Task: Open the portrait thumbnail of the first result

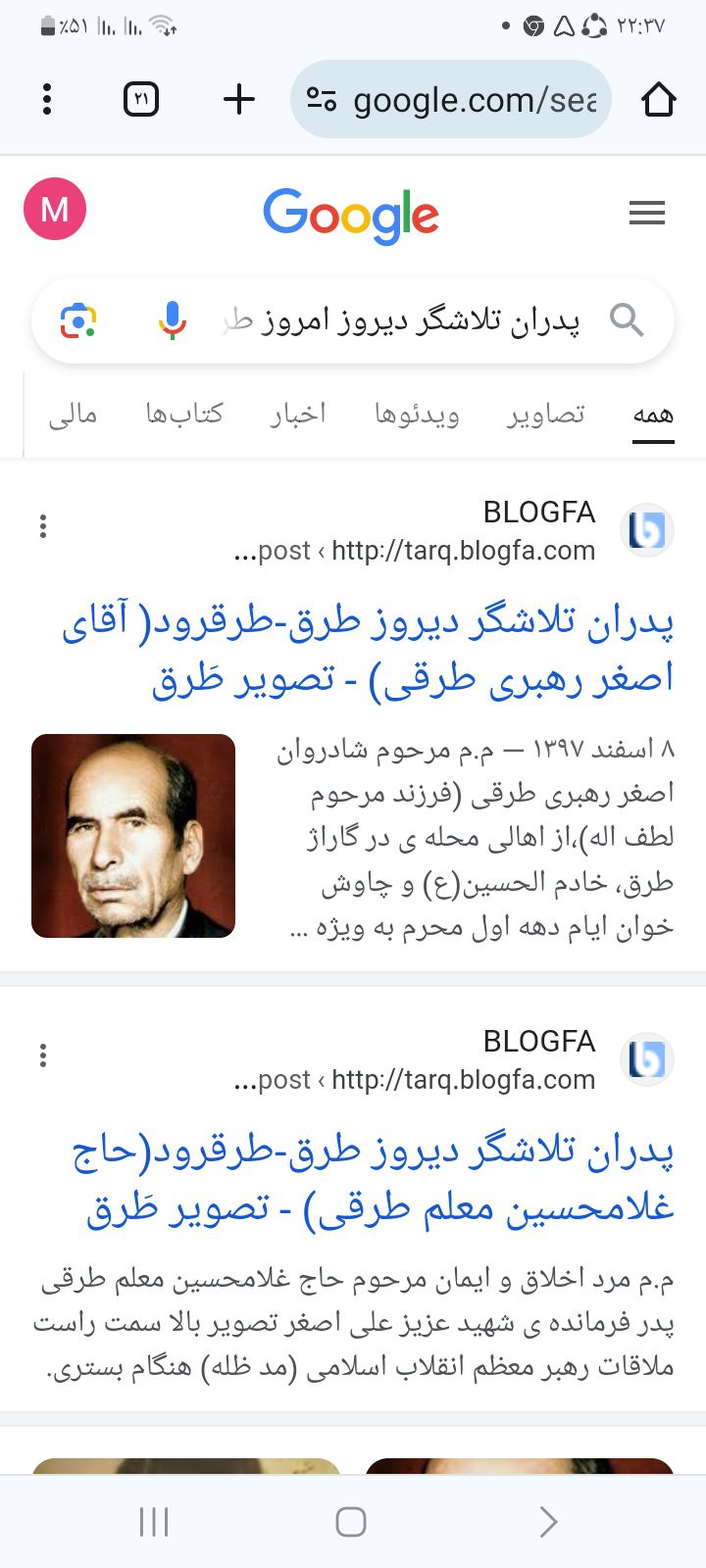Action: click(133, 836)
